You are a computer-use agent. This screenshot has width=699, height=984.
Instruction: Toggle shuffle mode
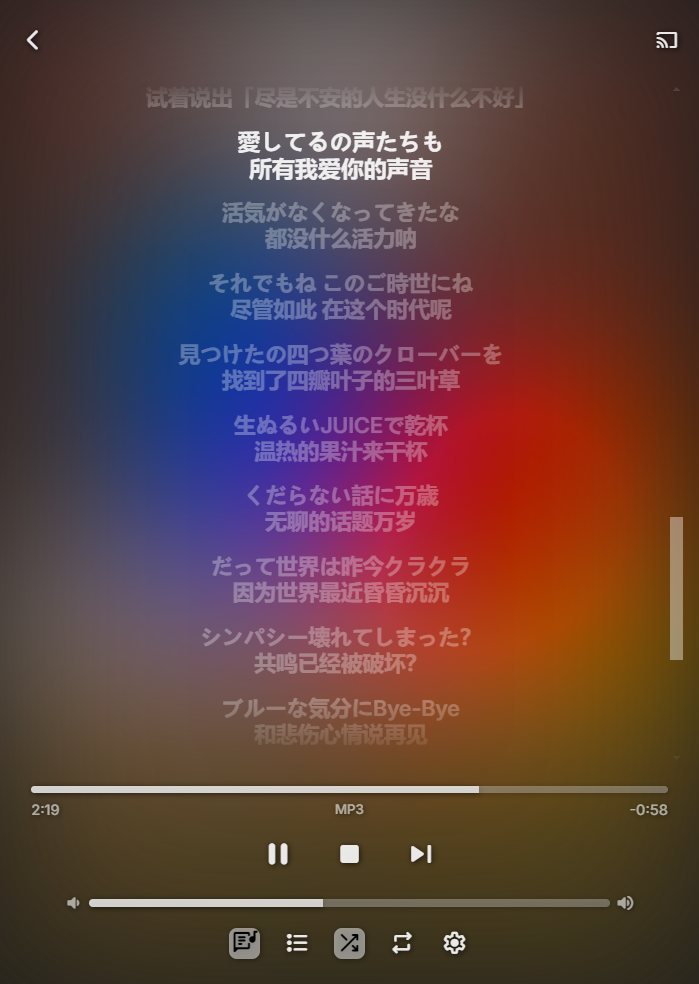pyautogui.click(x=349, y=942)
